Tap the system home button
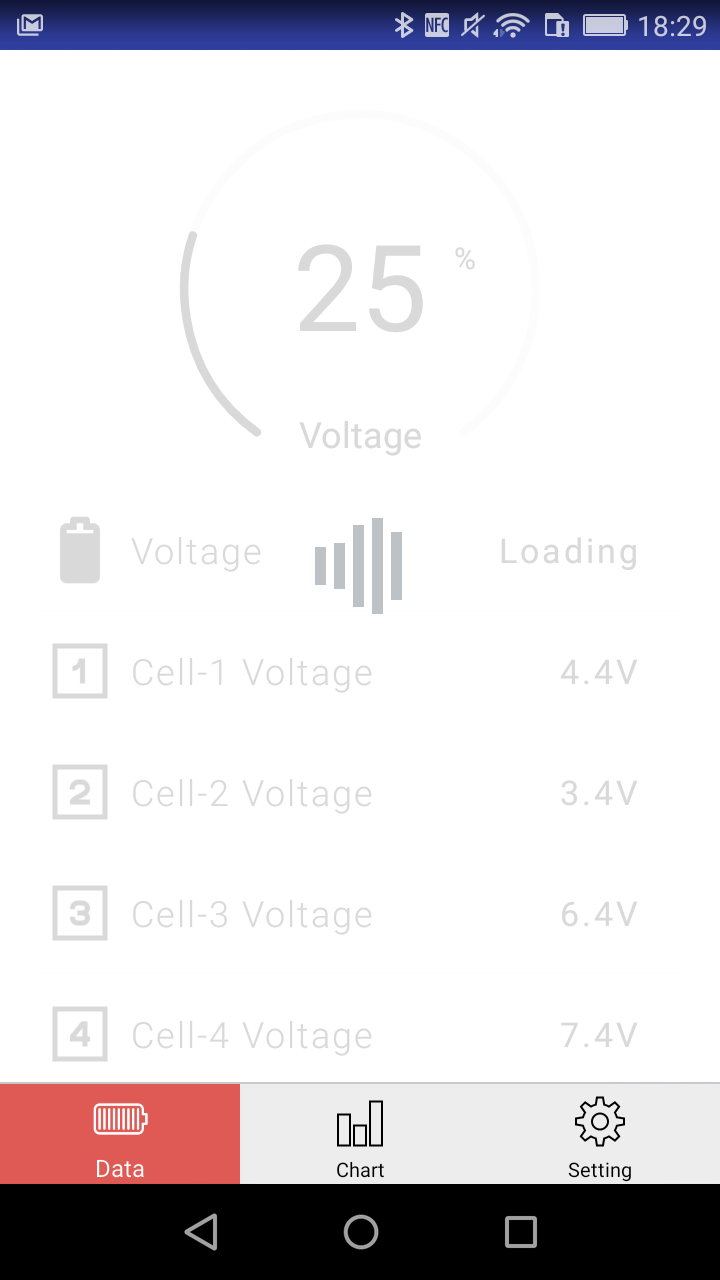 tap(360, 1232)
